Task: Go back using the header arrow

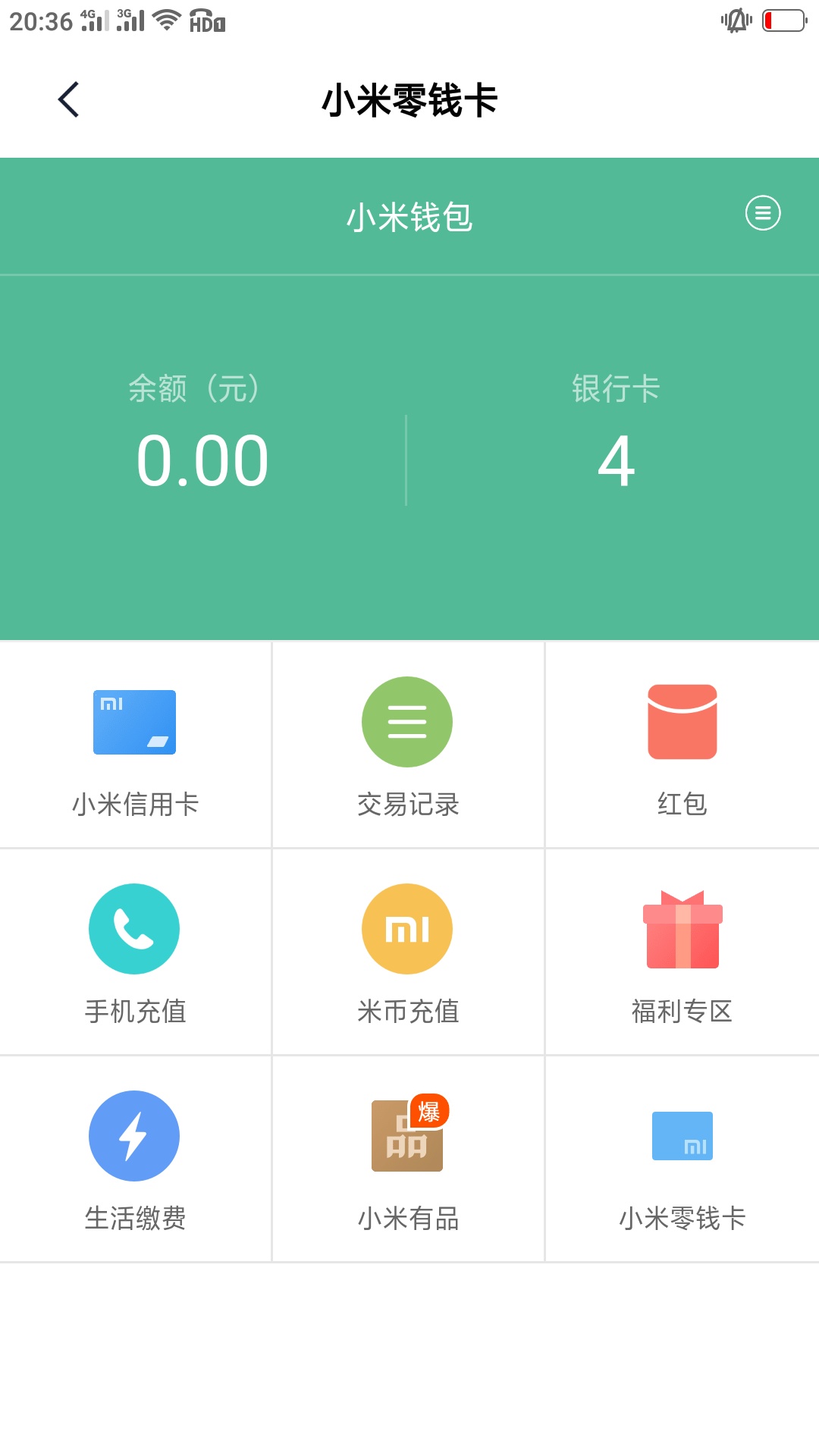Action: pos(68,99)
